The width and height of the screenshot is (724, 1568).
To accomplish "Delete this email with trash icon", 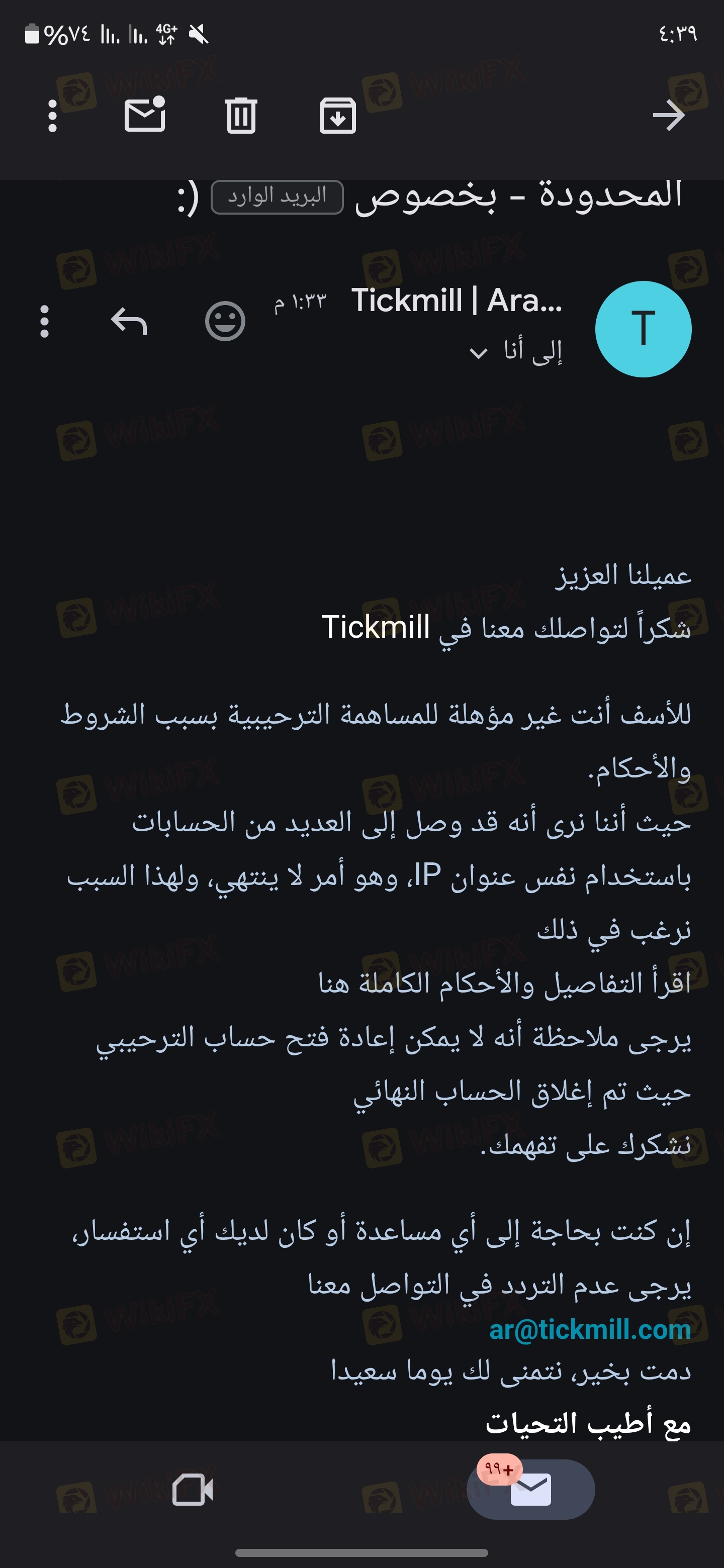I will (241, 115).
